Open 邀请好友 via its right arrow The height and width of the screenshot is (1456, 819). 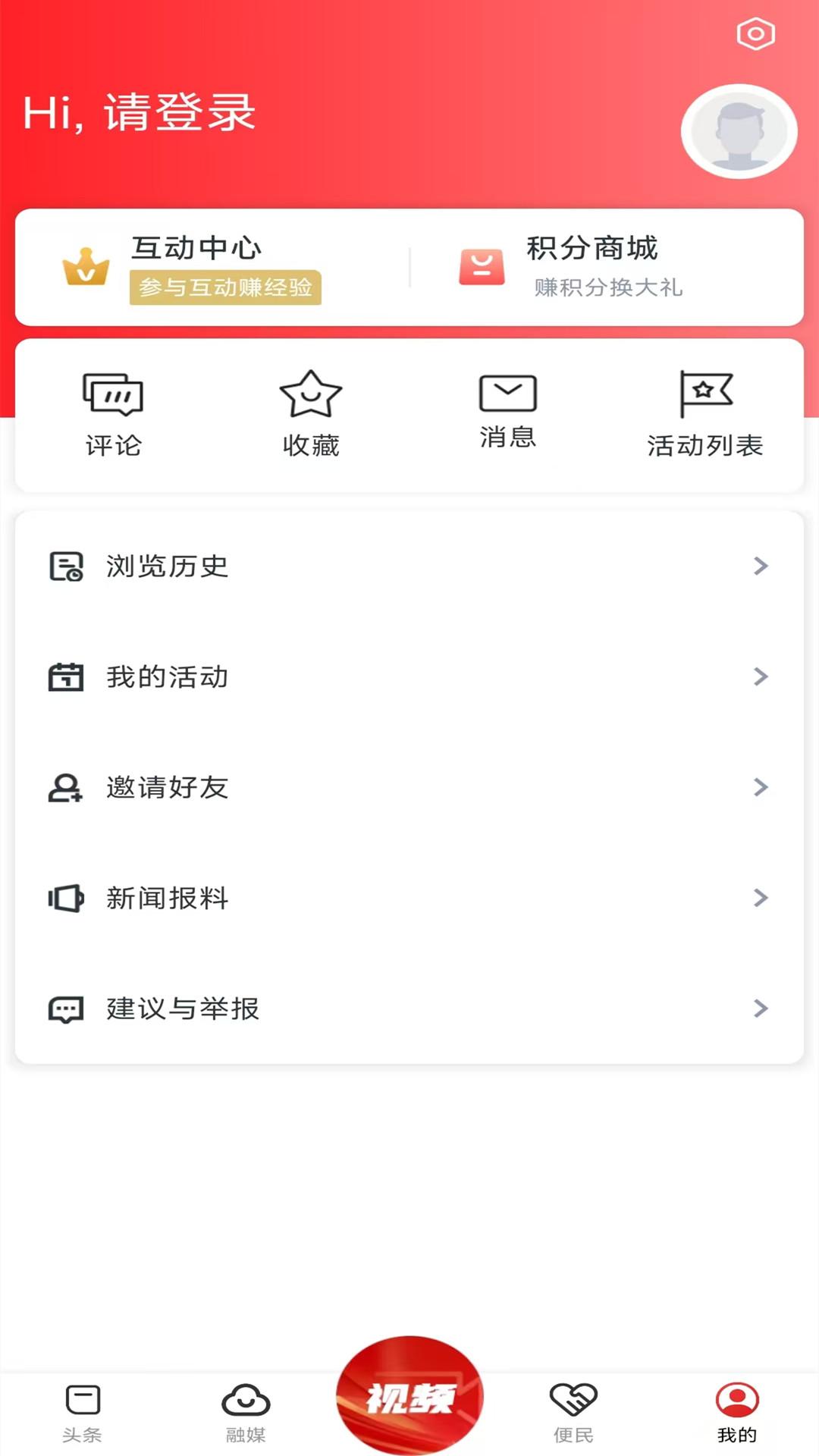[761, 788]
